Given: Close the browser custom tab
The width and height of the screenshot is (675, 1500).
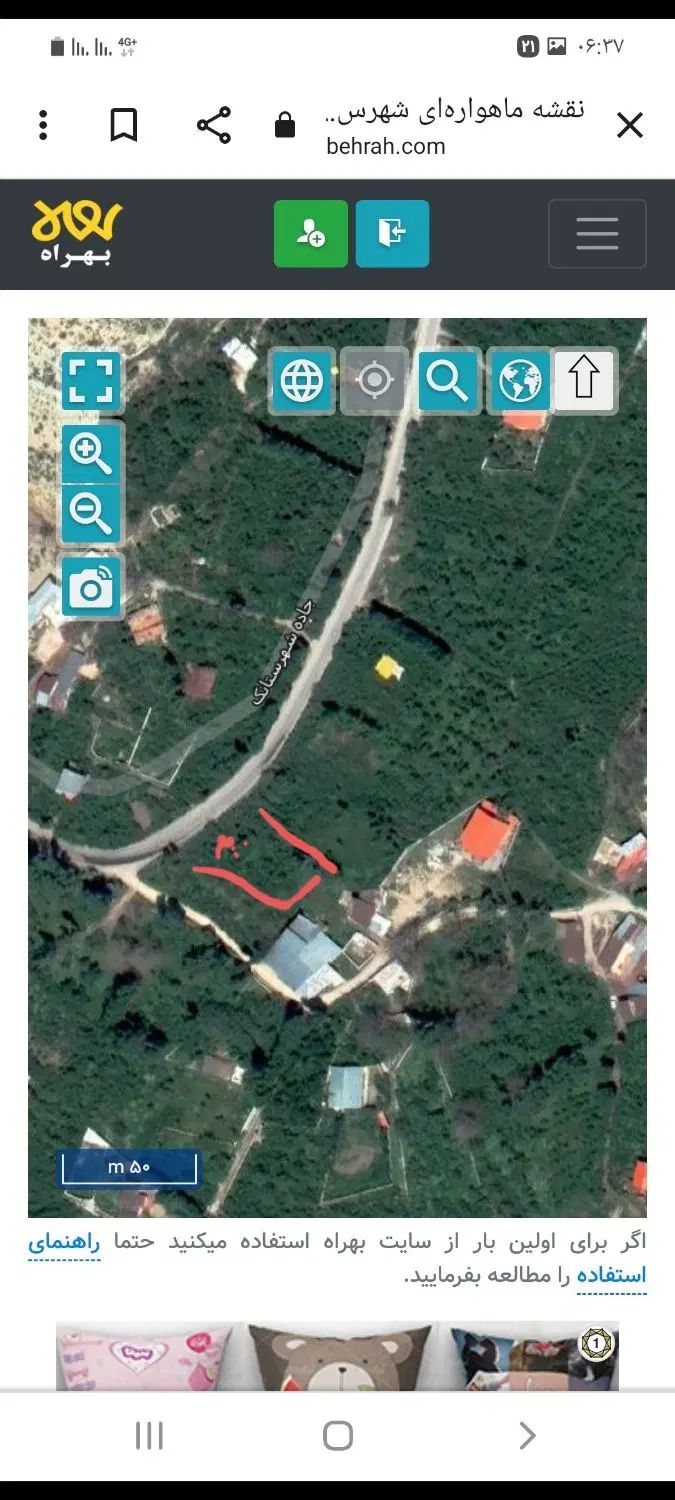Looking at the screenshot, I should coord(629,126).
